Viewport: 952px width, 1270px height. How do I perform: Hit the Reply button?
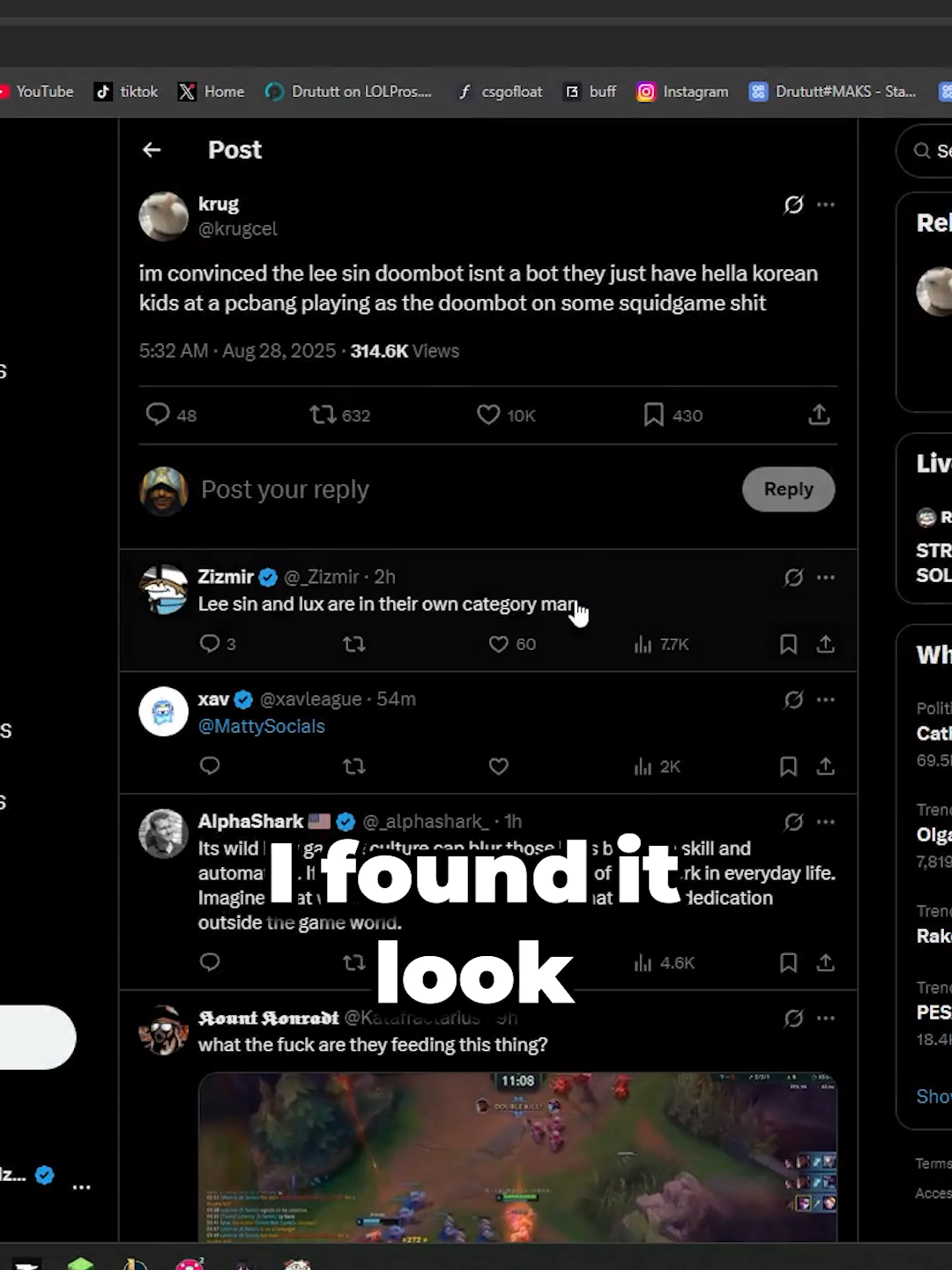tap(788, 489)
